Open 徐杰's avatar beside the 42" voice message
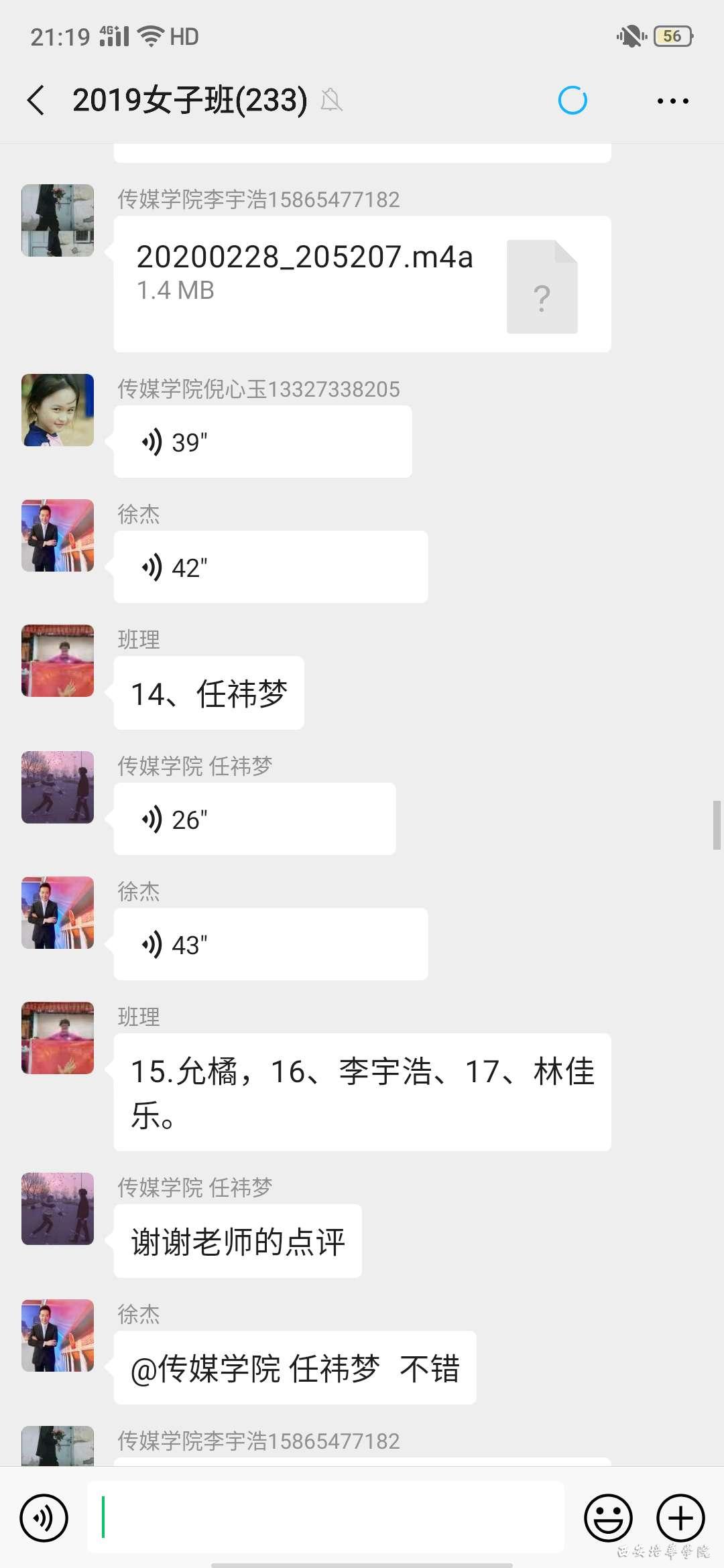Screen dimensions: 724x1568 point(58,535)
